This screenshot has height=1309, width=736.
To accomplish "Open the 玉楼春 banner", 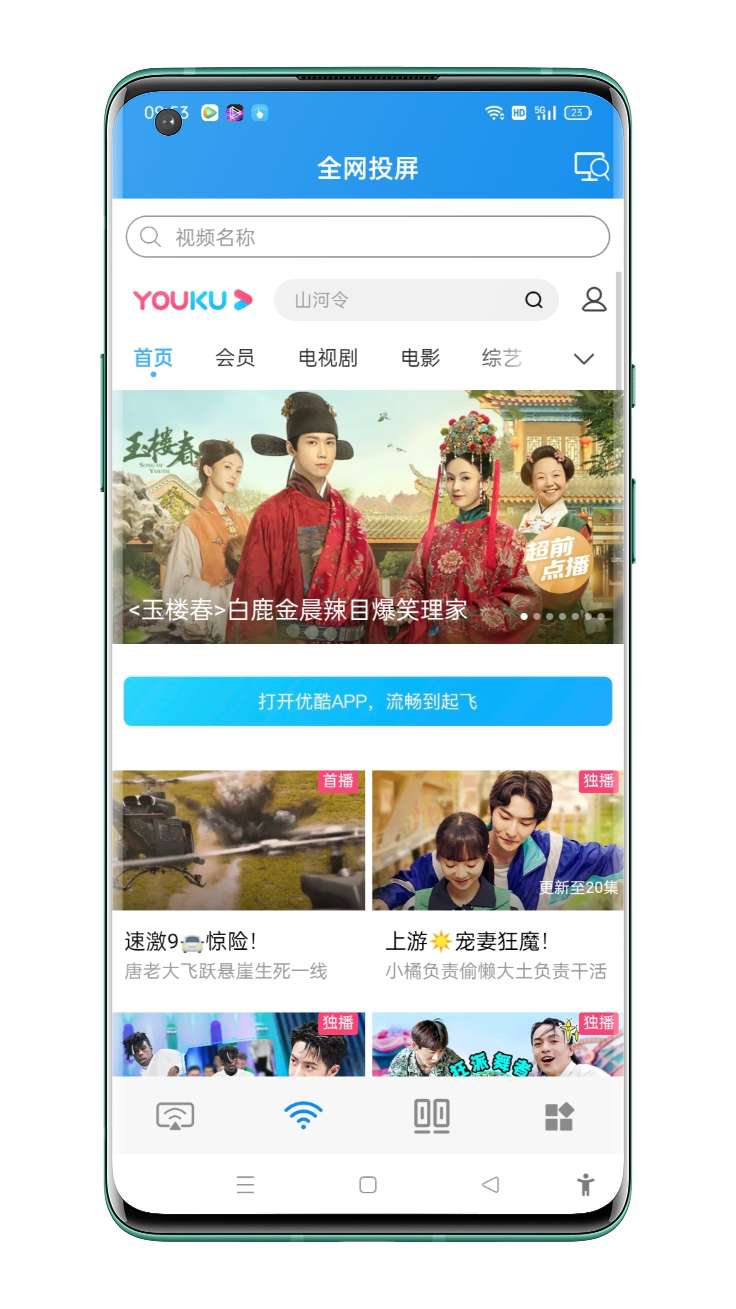I will 368,516.
